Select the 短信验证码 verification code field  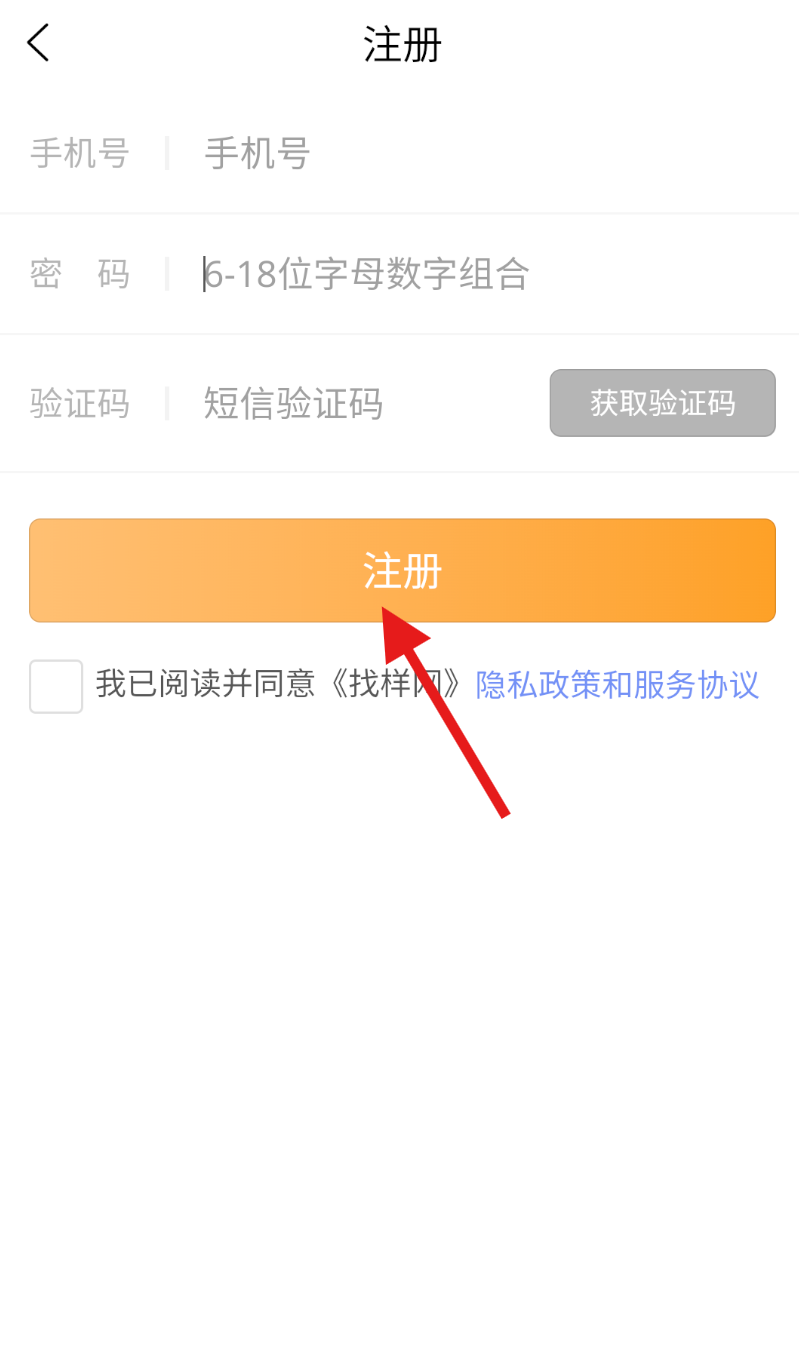pos(360,404)
